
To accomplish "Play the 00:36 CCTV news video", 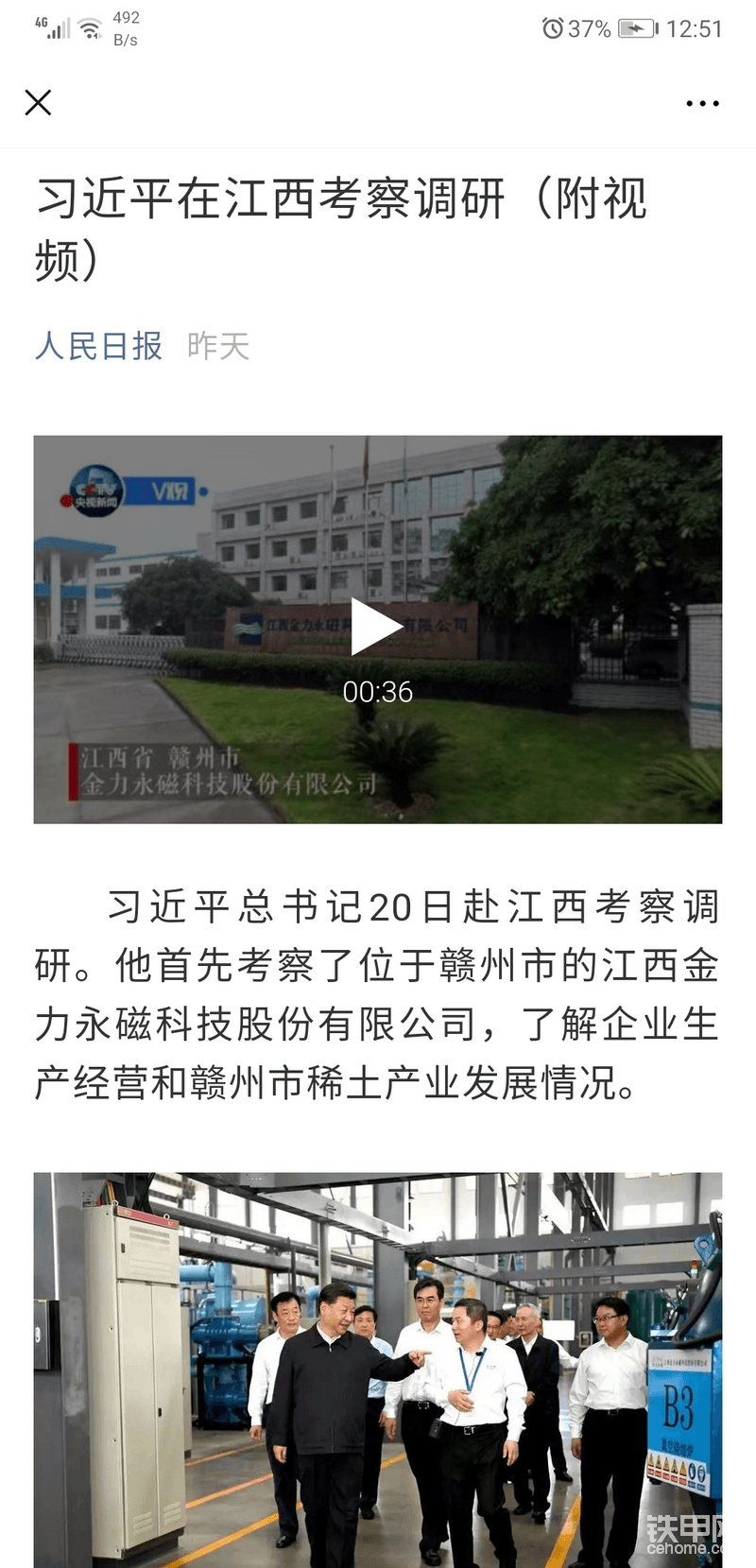I will 376,626.
